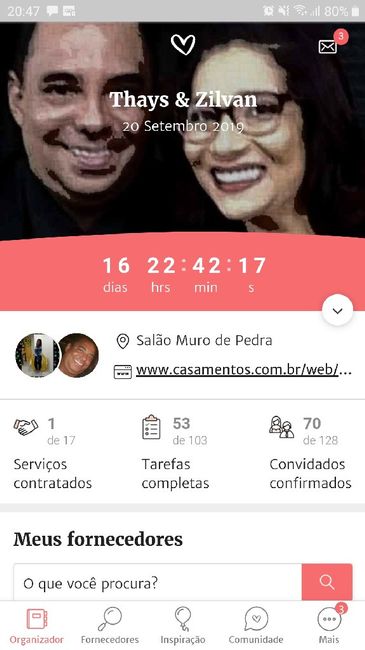The width and height of the screenshot is (365, 650).
Task: Tap the heart icon at the top
Action: pyautogui.click(x=183, y=44)
